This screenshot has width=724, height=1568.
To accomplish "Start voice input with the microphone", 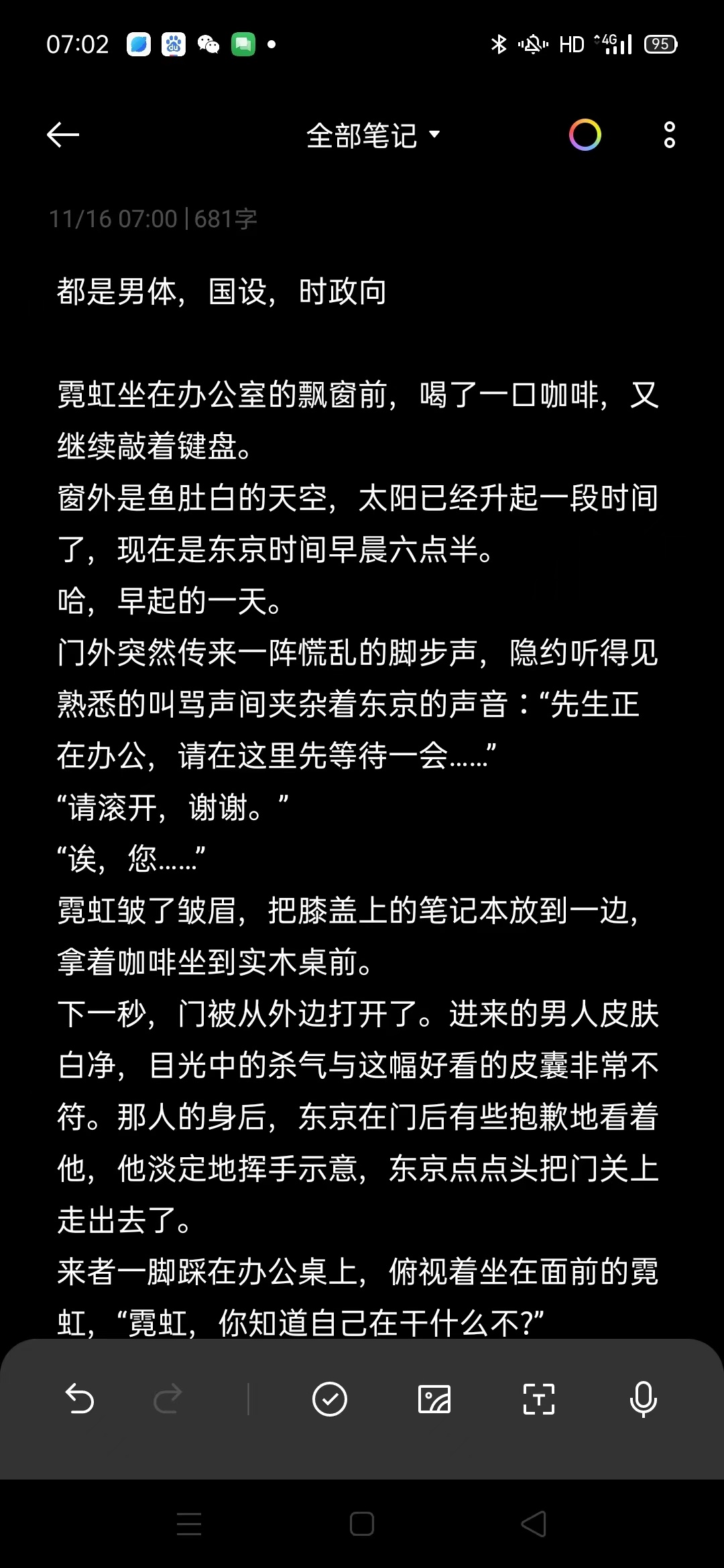I will pos(643,1398).
